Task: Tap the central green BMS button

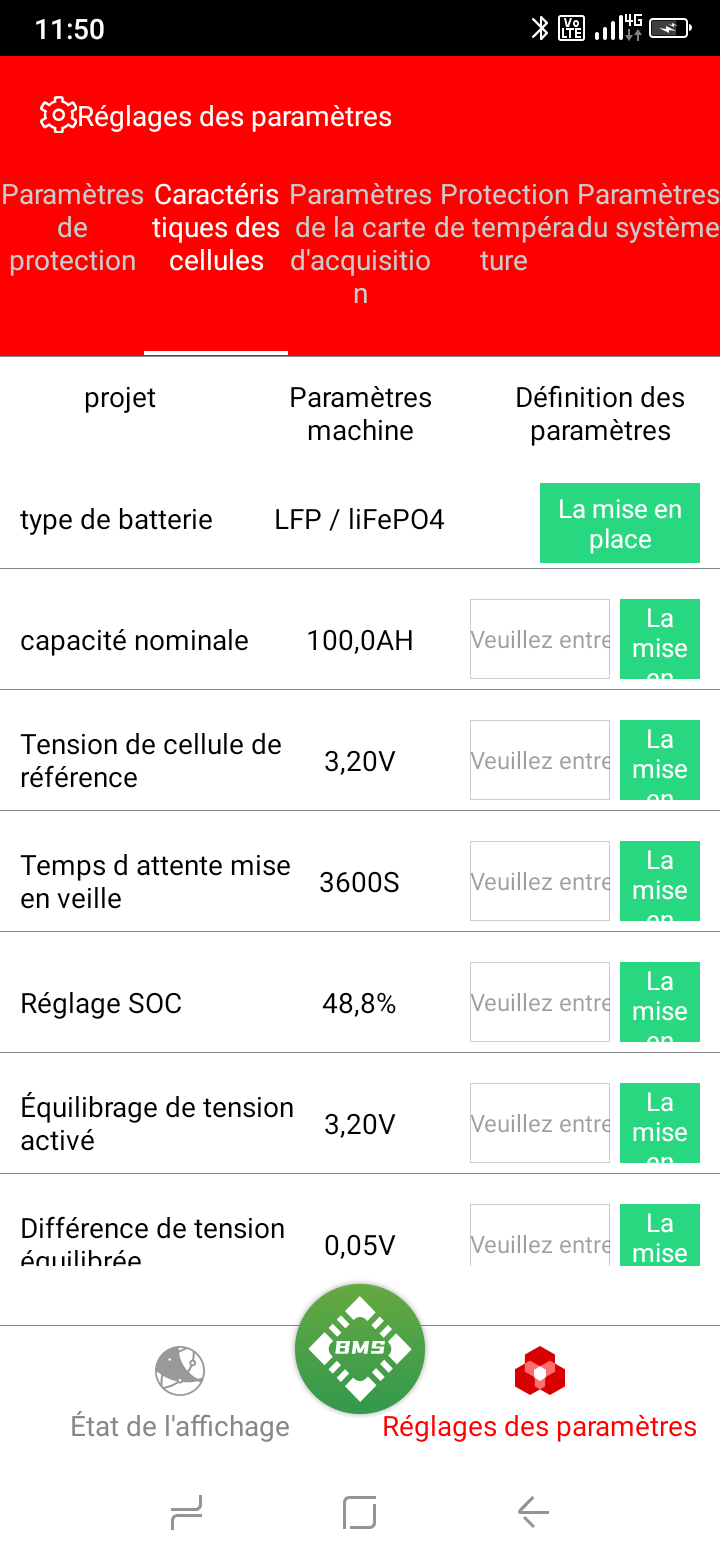Action: point(360,1349)
